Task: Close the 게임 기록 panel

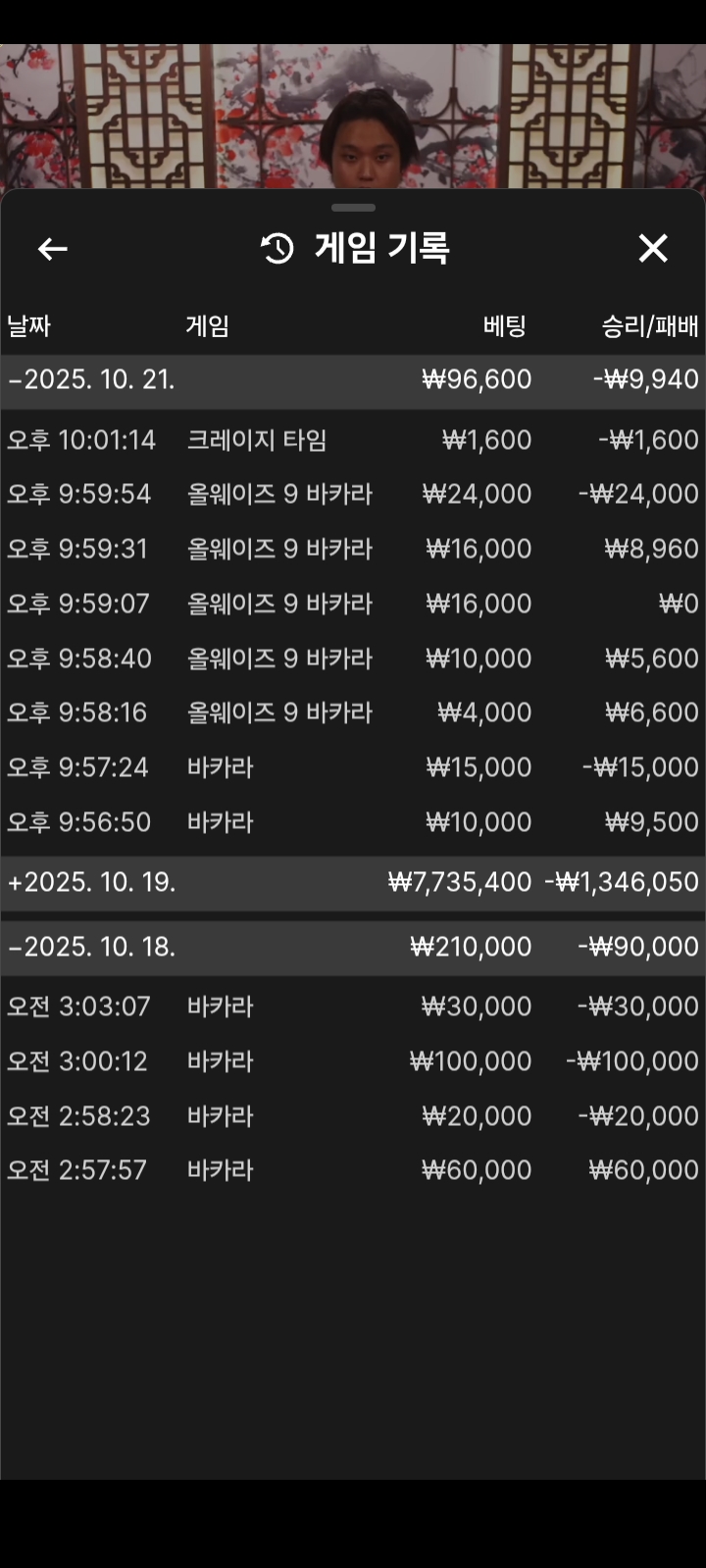Action: coord(652,249)
